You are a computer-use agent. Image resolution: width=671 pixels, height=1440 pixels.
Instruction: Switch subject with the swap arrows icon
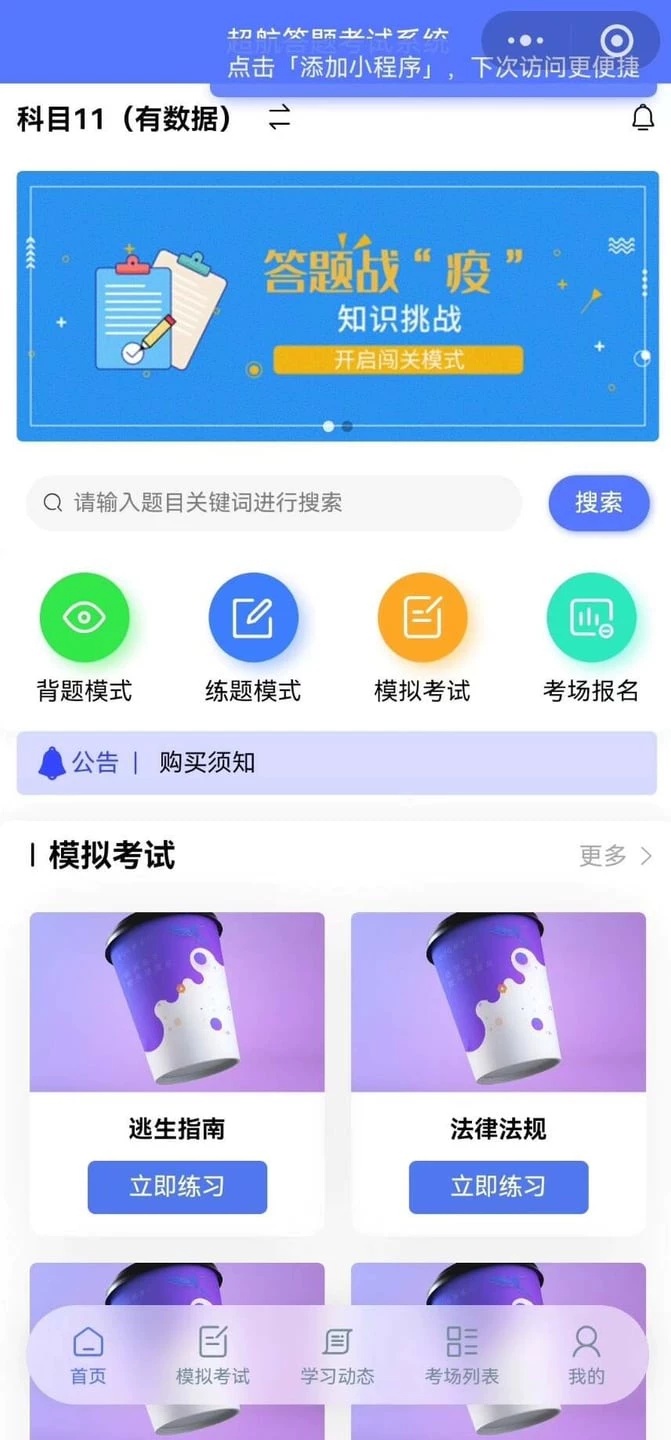[279, 118]
